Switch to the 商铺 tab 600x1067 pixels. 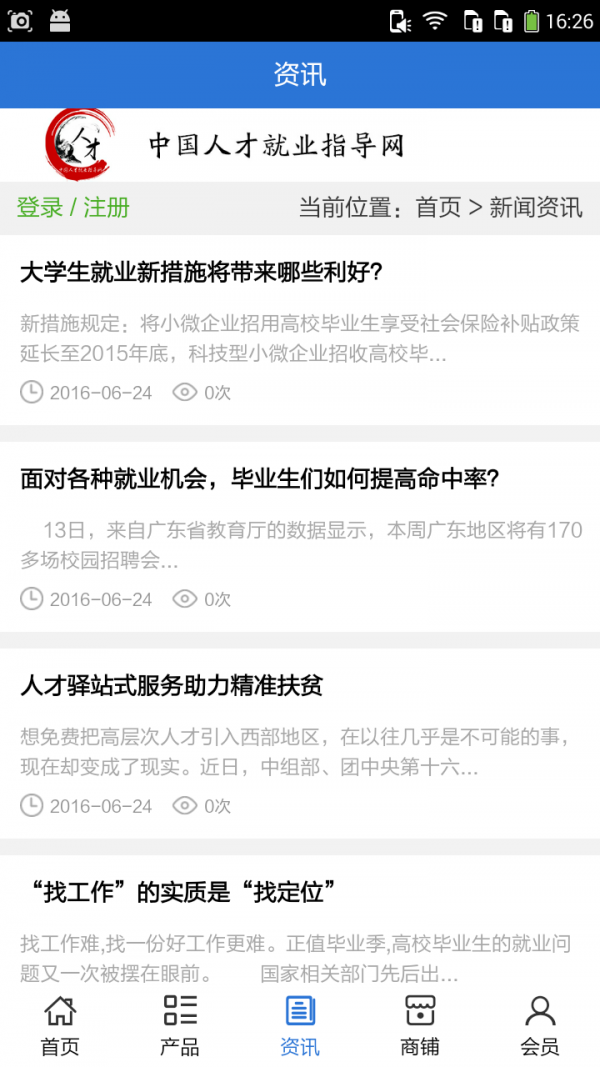click(x=420, y=1025)
